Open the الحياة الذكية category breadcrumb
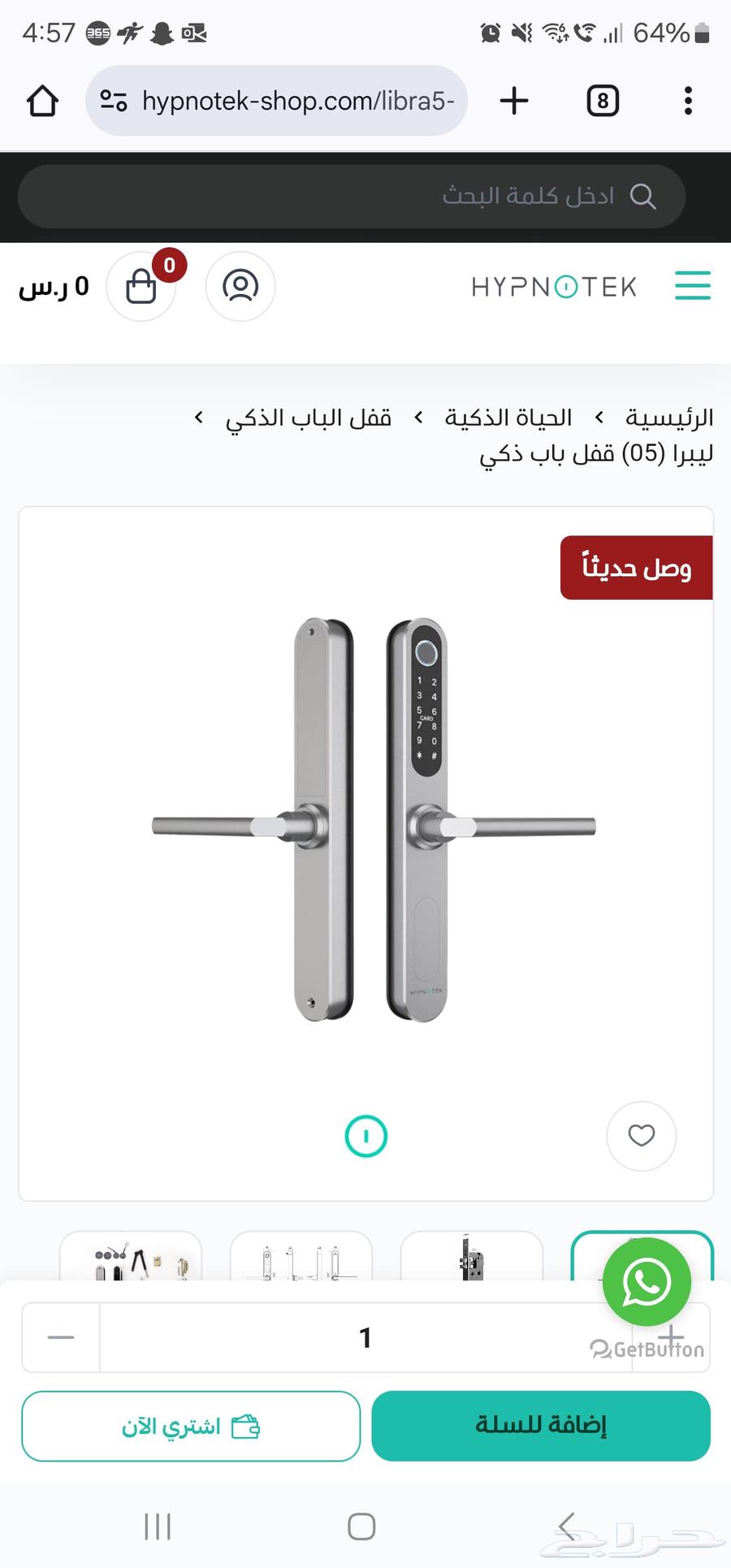The width and height of the screenshot is (731, 1568). click(x=508, y=418)
